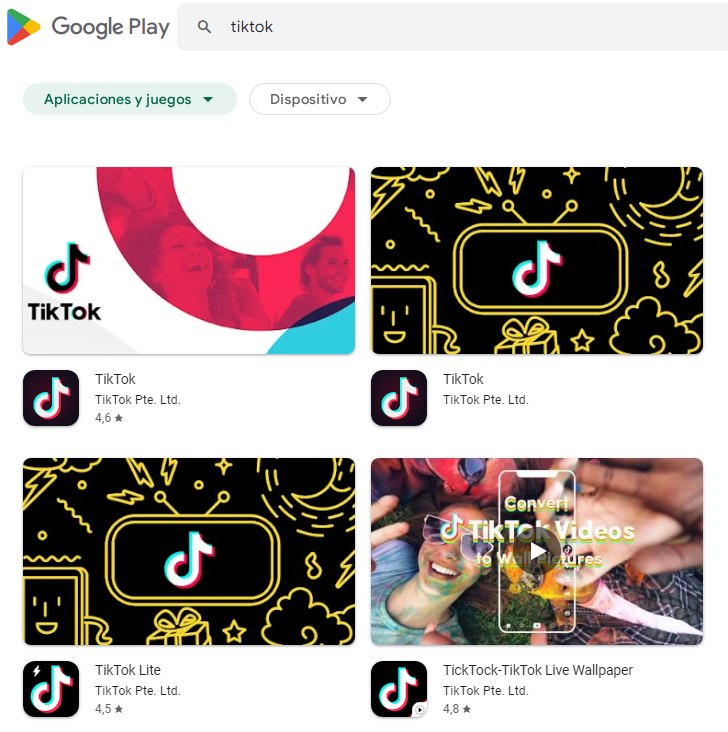
Task: Open TickTock-TikTok Live Wallpaper result
Action: pyautogui.click(x=537, y=670)
